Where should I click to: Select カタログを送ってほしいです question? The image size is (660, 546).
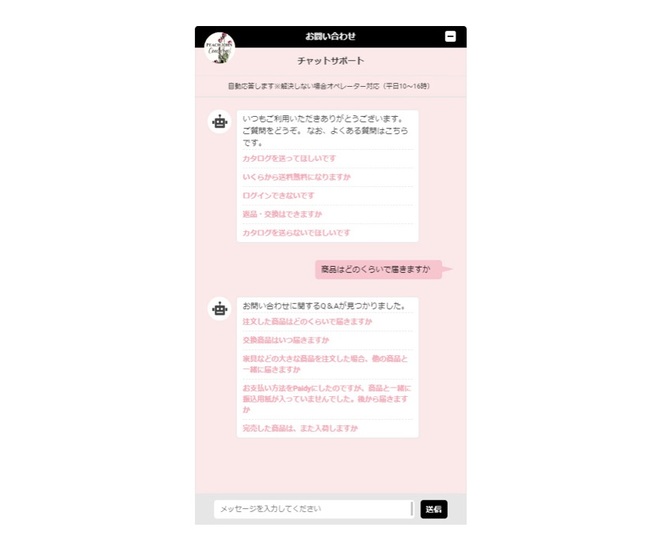click(x=289, y=158)
